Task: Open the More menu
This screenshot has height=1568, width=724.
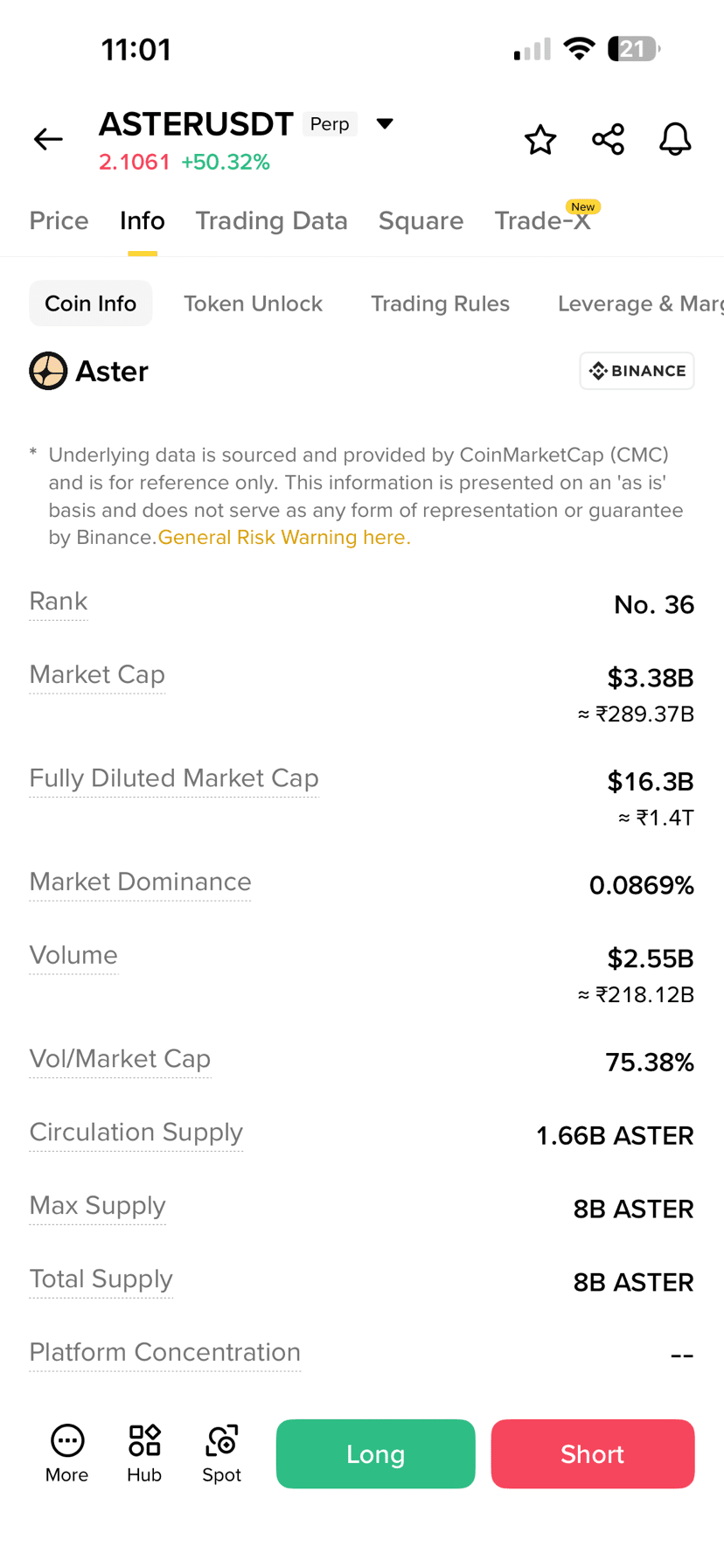Action: coord(66,1453)
